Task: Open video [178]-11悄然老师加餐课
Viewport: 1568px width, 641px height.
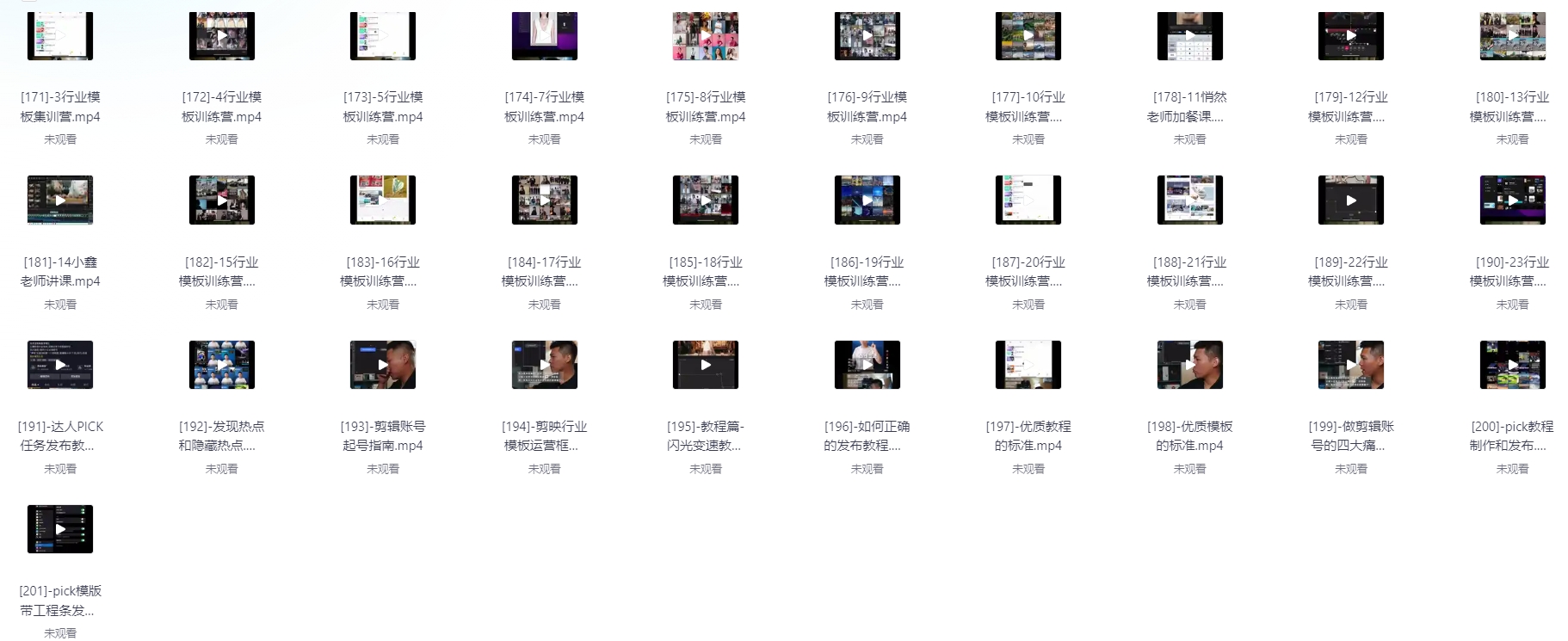Action: point(1190,36)
